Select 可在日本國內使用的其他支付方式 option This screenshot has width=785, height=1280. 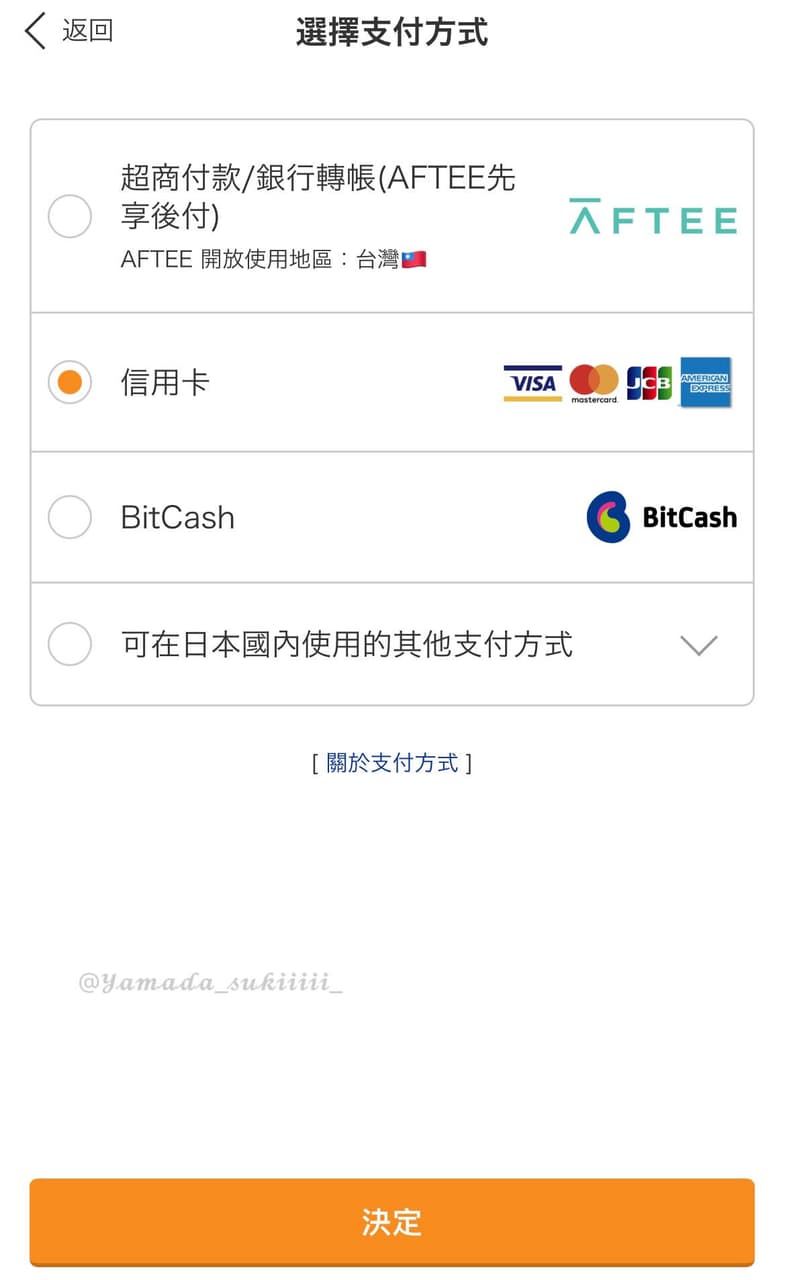[70, 644]
